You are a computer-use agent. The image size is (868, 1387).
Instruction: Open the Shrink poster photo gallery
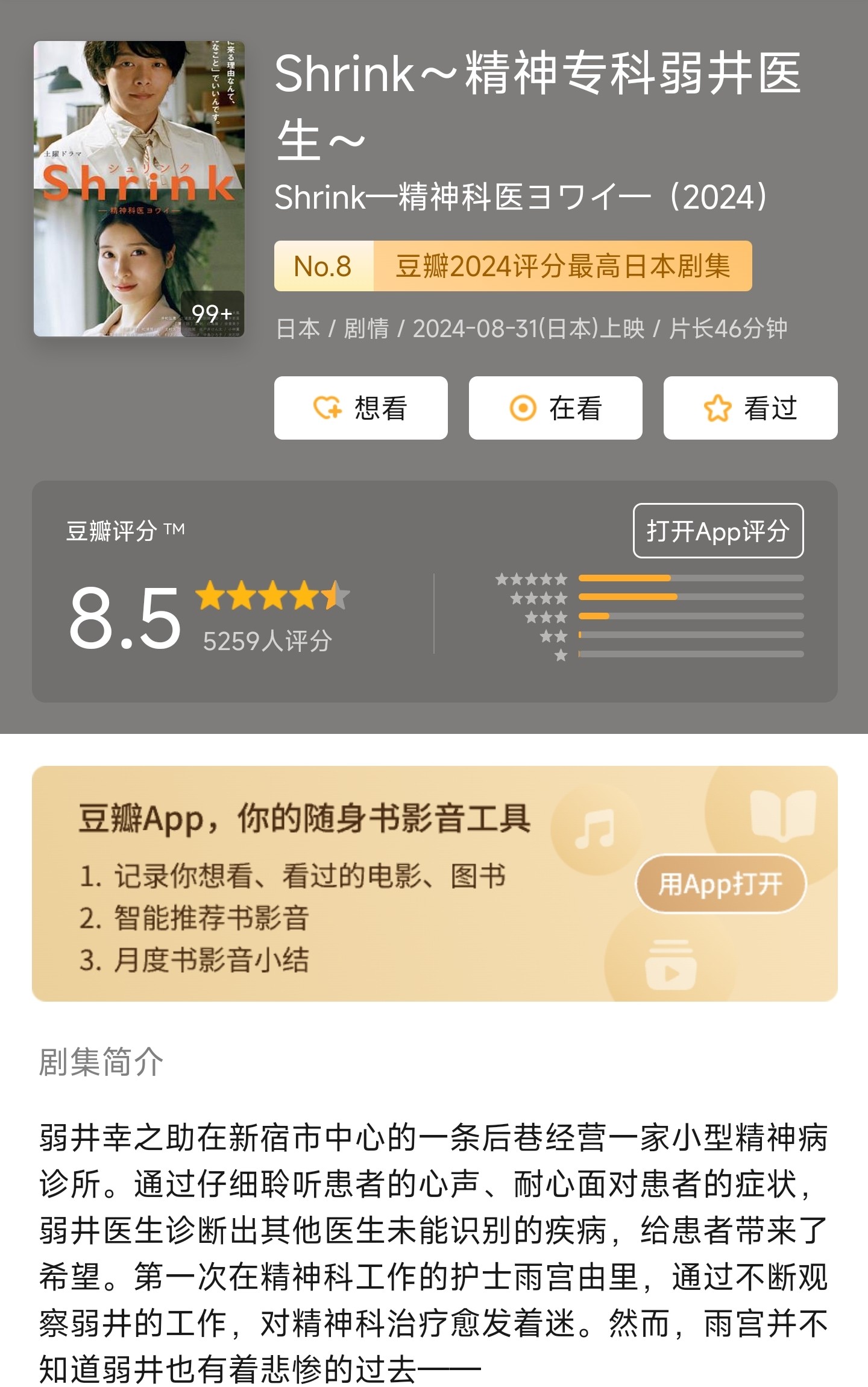point(139,188)
